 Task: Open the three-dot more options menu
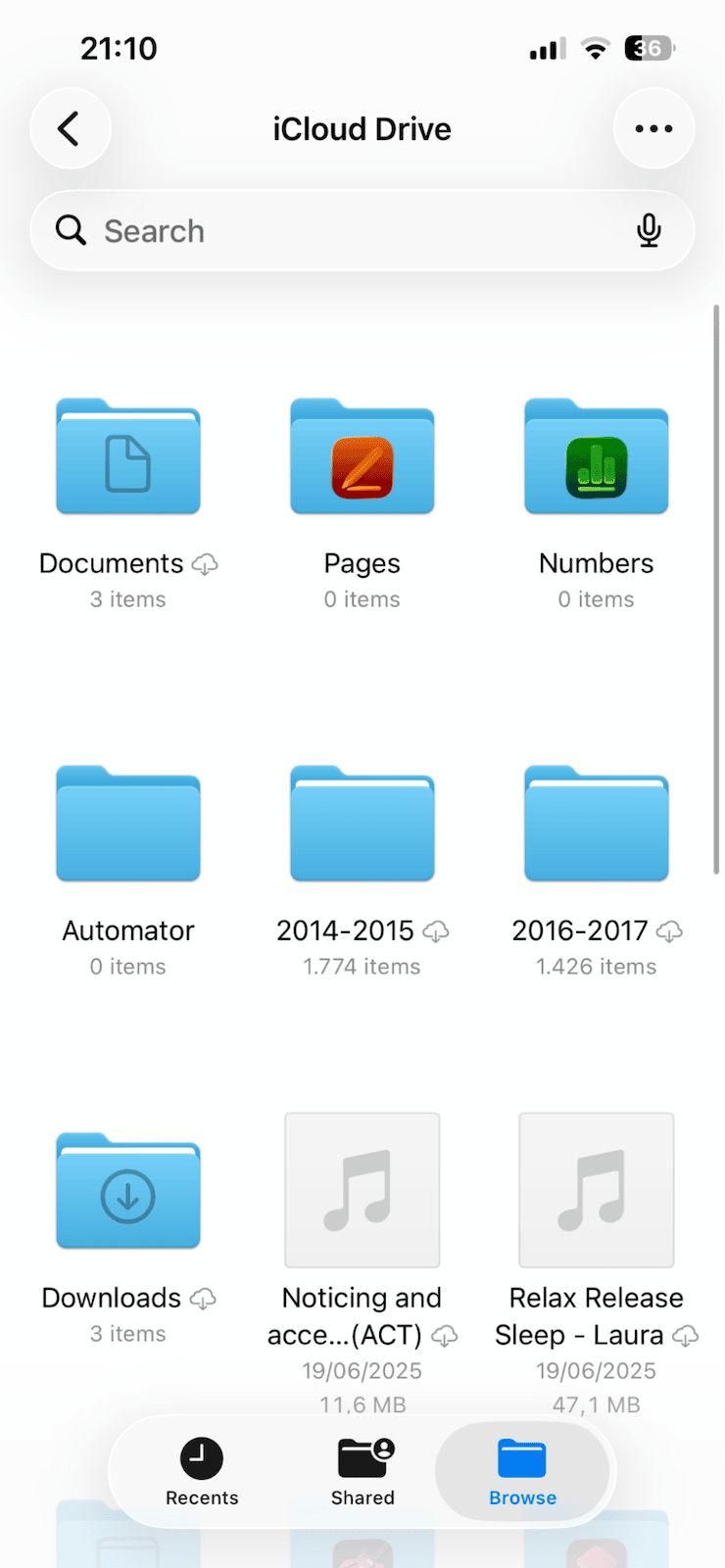[x=653, y=128]
